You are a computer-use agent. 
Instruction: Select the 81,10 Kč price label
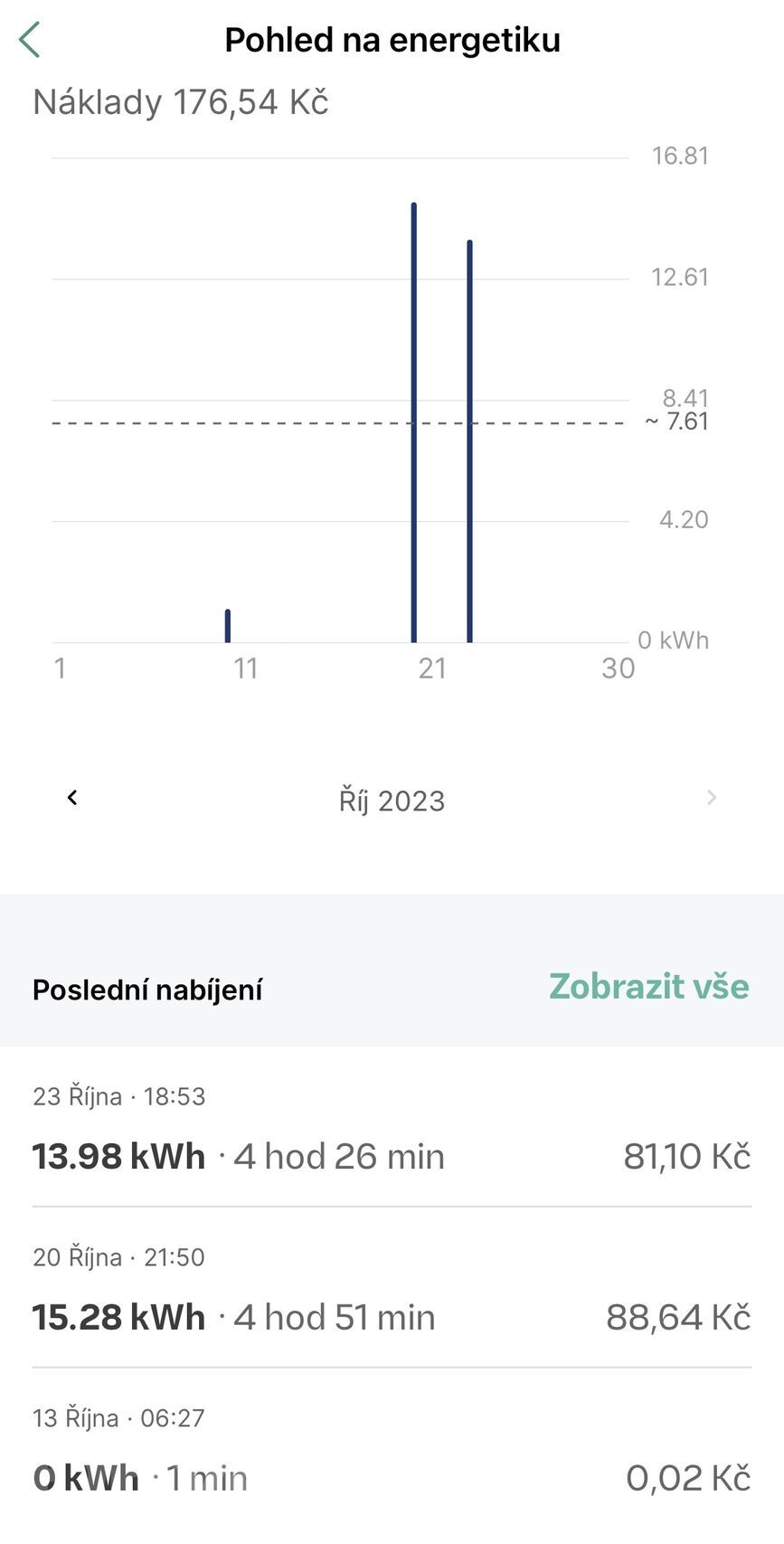coord(687,1155)
